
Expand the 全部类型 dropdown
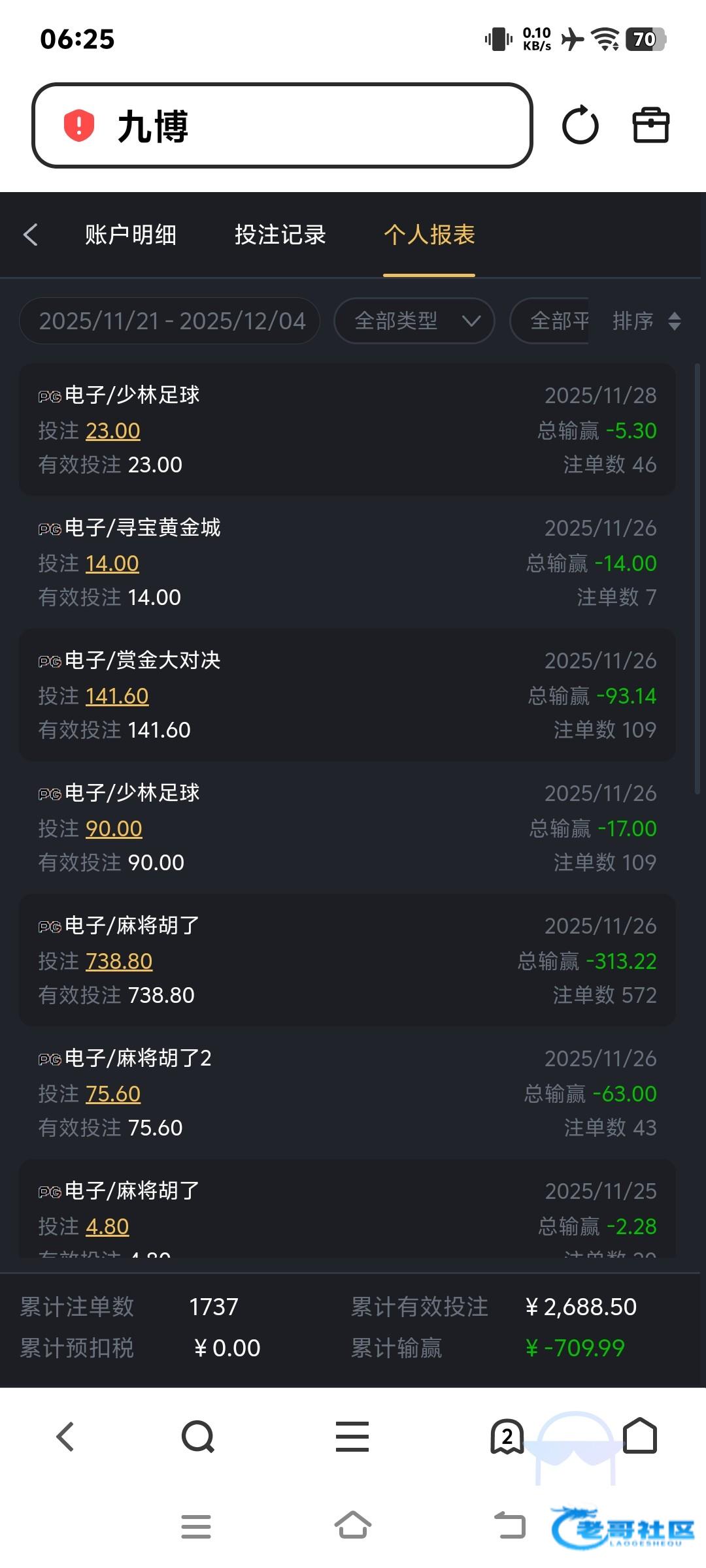tap(414, 321)
